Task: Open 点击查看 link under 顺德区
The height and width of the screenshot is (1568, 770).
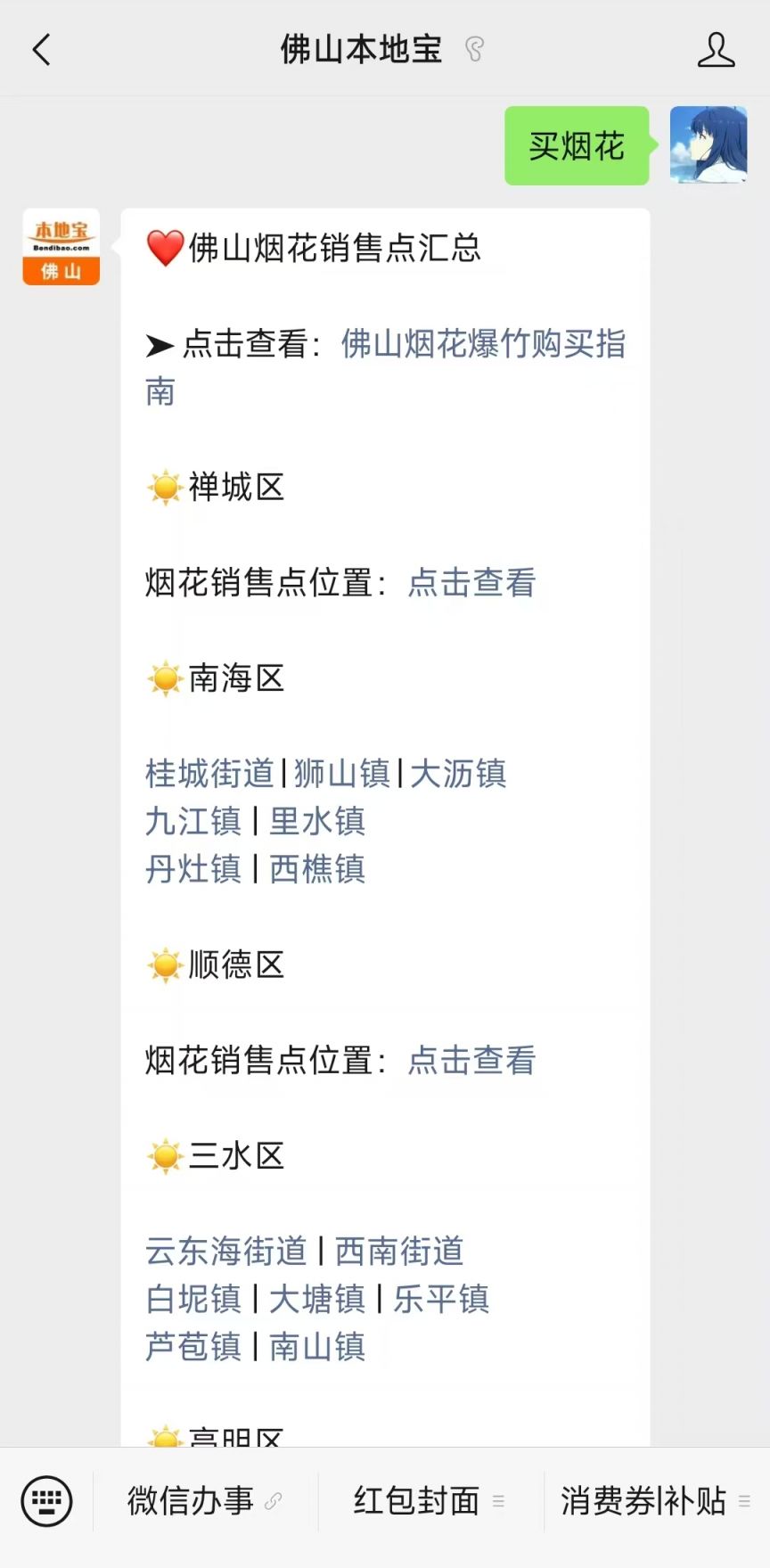Action: 471,1061
